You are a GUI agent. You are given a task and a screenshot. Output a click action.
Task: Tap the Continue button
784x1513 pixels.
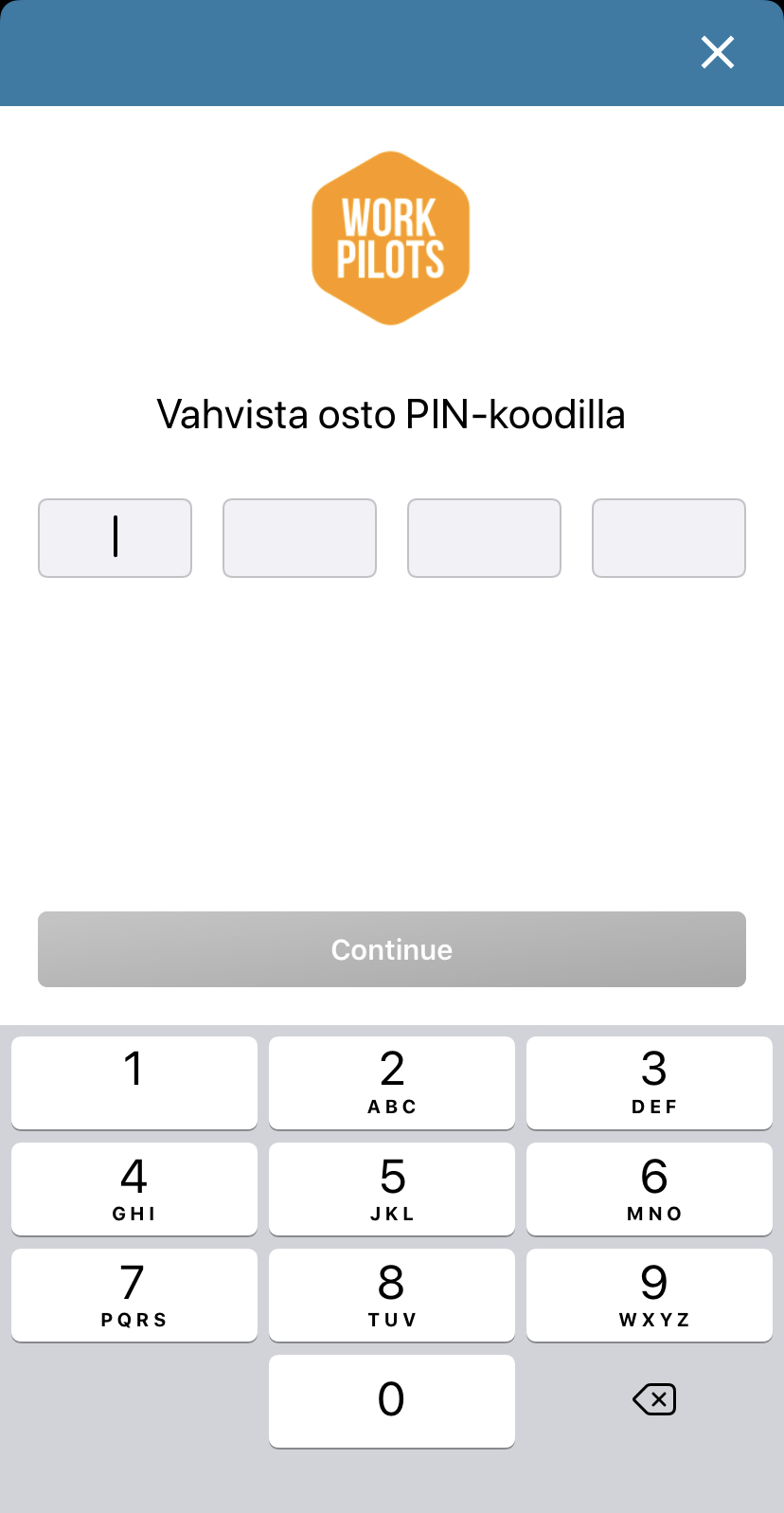click(392, 949)
